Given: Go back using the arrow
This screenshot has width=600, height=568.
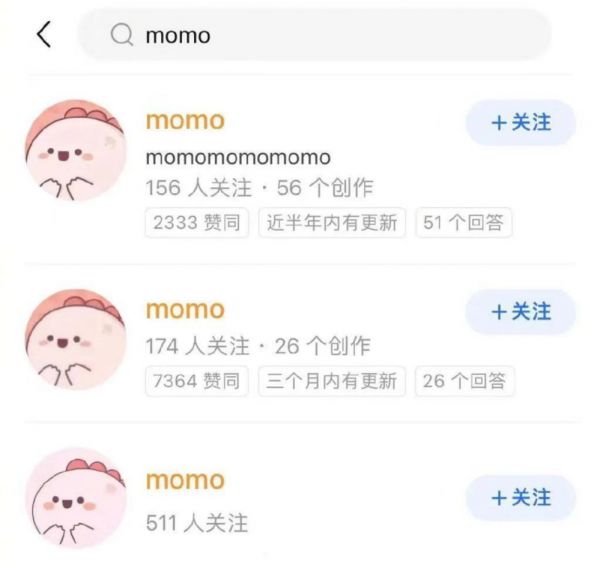Looking at the screenshot, I should pyautogui.click(x=43, y=35).
